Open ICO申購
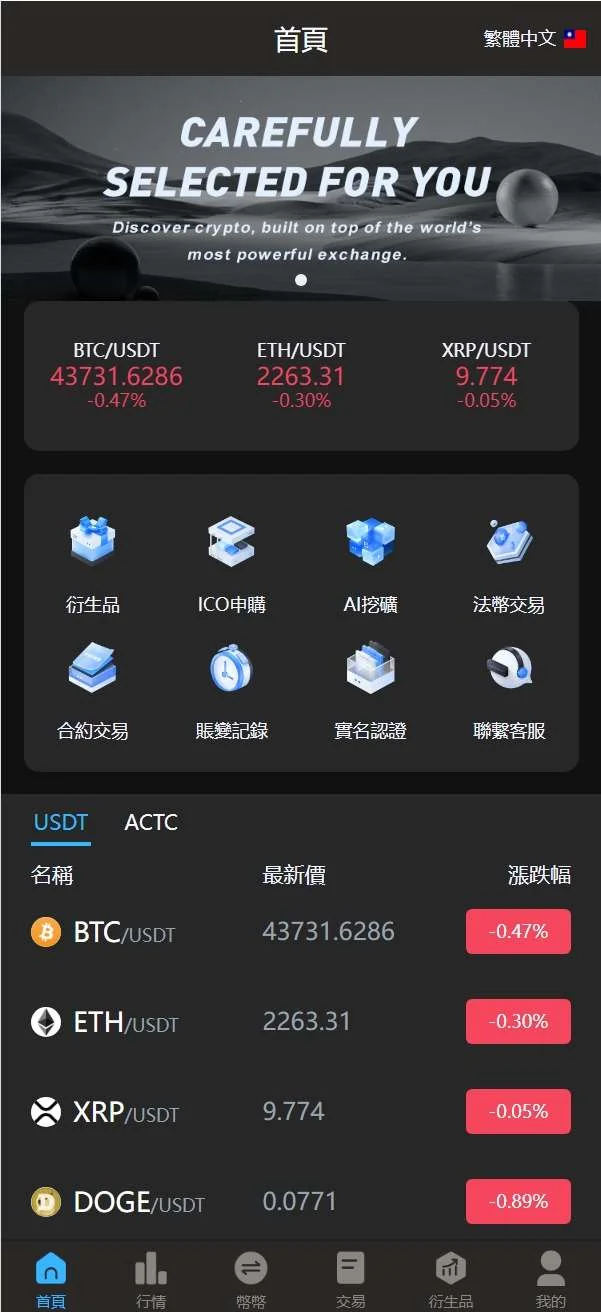This screenshot has height=1312, width=601. coord(231,563)
